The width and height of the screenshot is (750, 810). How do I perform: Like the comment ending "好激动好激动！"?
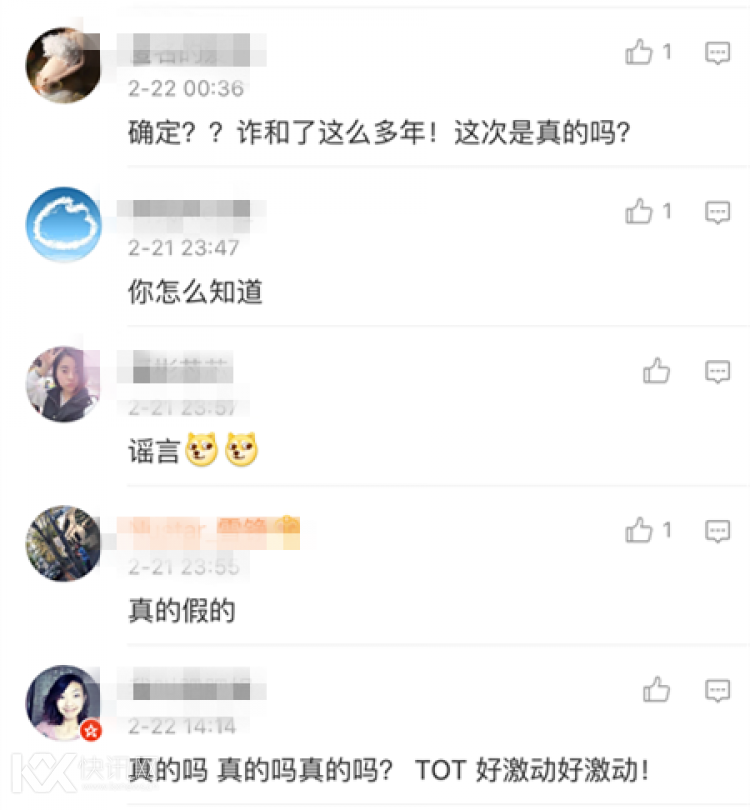tap(656, 689)
